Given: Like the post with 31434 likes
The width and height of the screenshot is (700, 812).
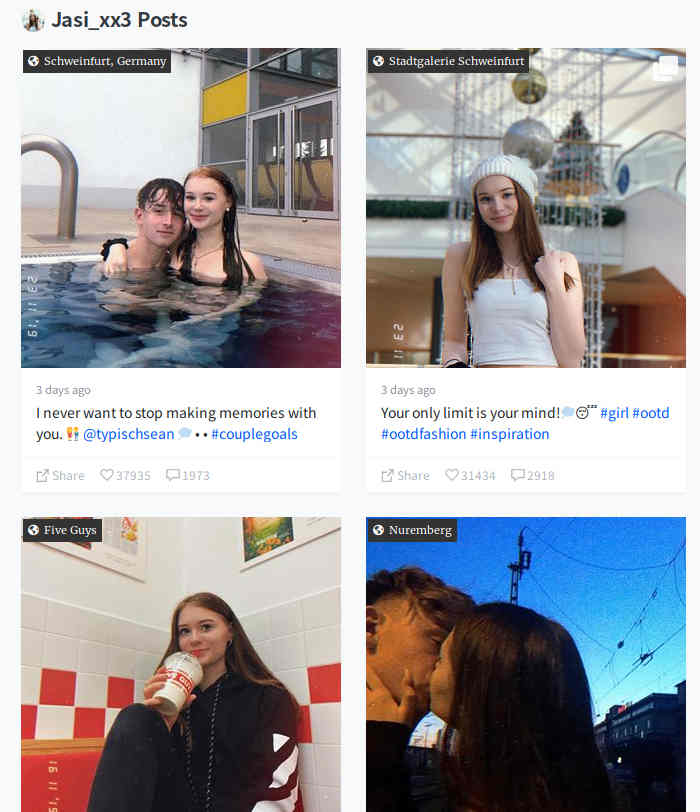Looking at the screenshot, I should (470, 475).
